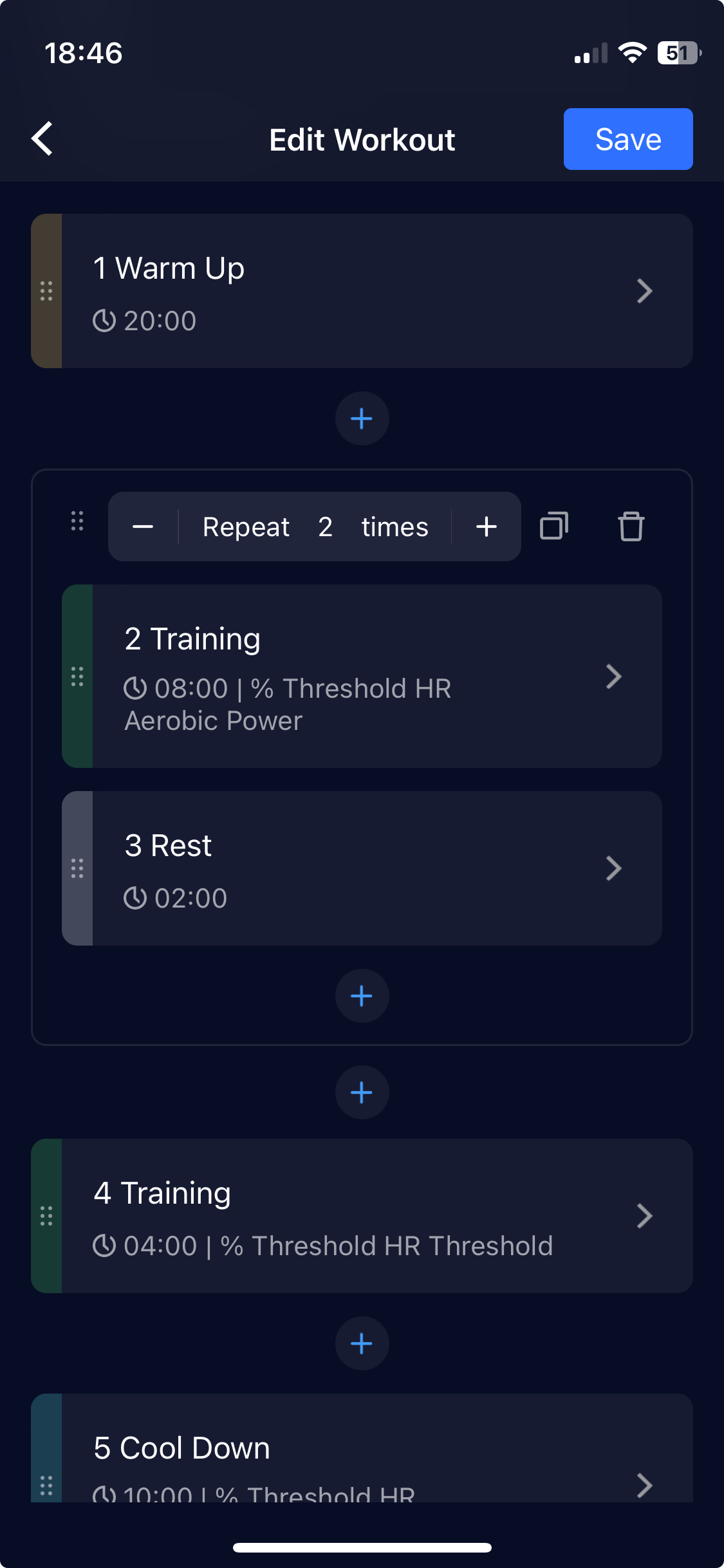Open the 1 Warm Up step
This screenshot has height=1568, width=724.
point(362,291)
